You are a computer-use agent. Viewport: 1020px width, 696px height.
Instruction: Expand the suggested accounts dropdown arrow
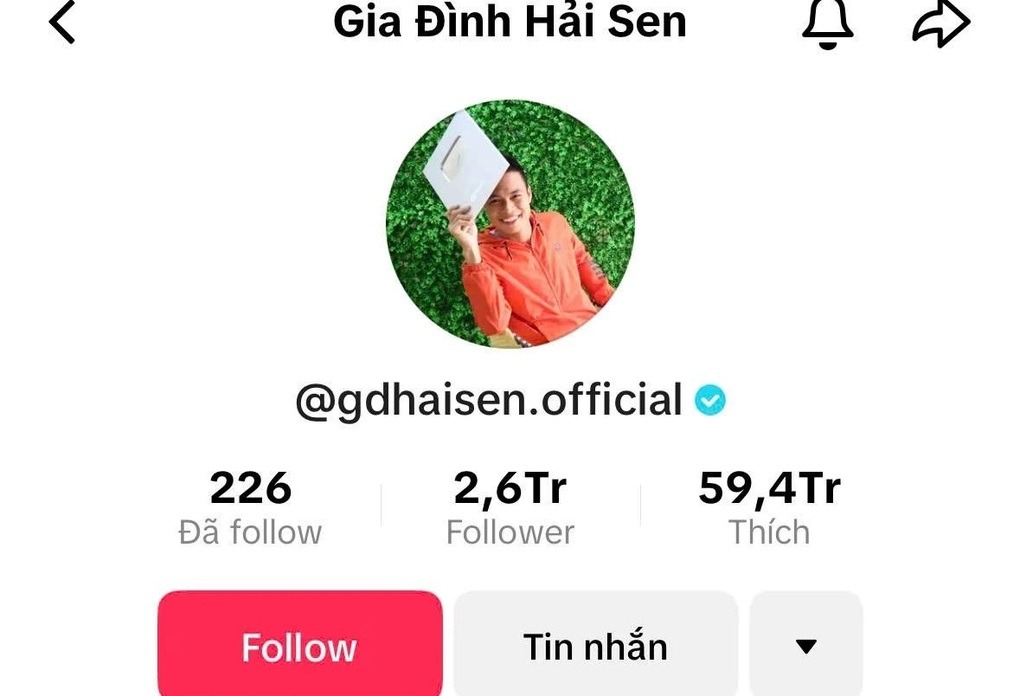pyautogui.click(x=806, y=647)
